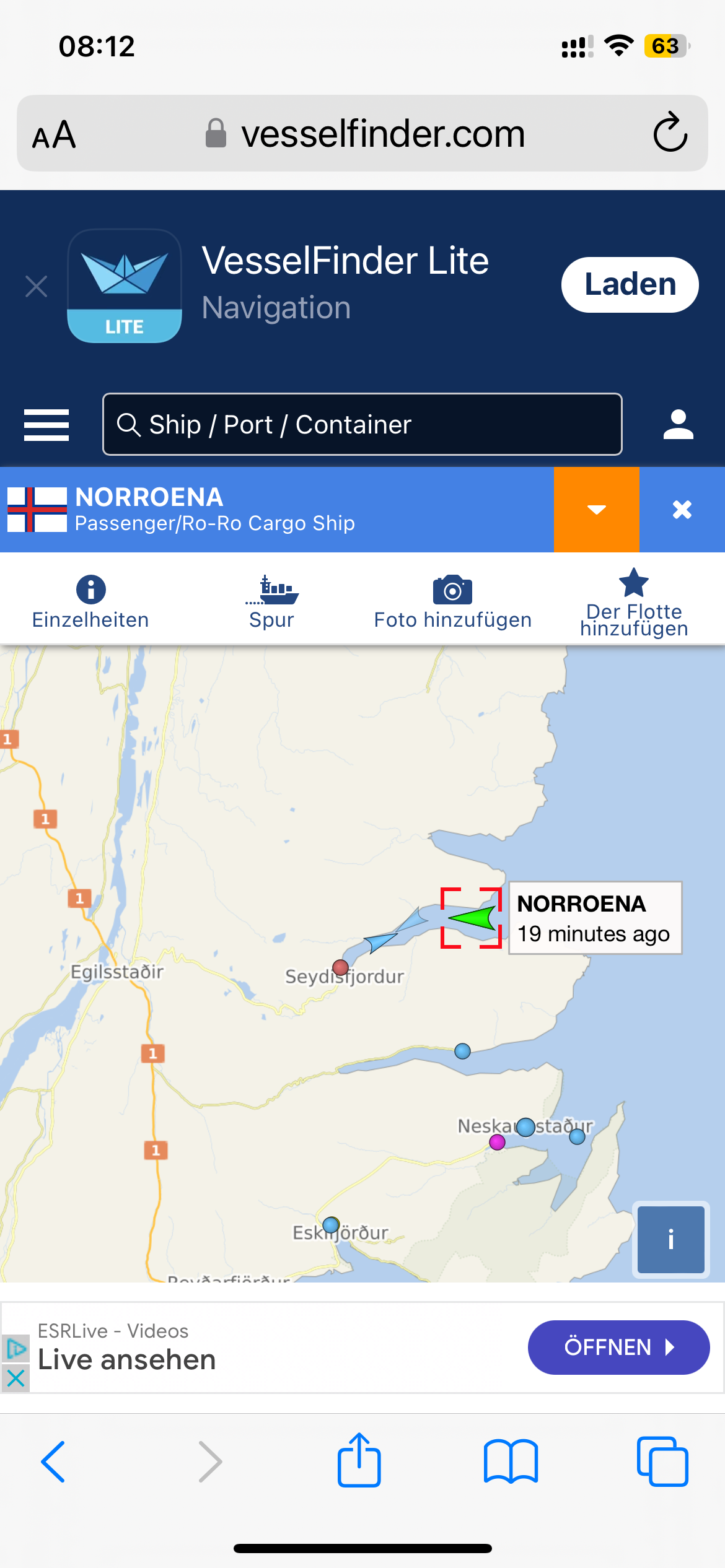Close the NORROENA vessel panel

(x=682, y=510)
